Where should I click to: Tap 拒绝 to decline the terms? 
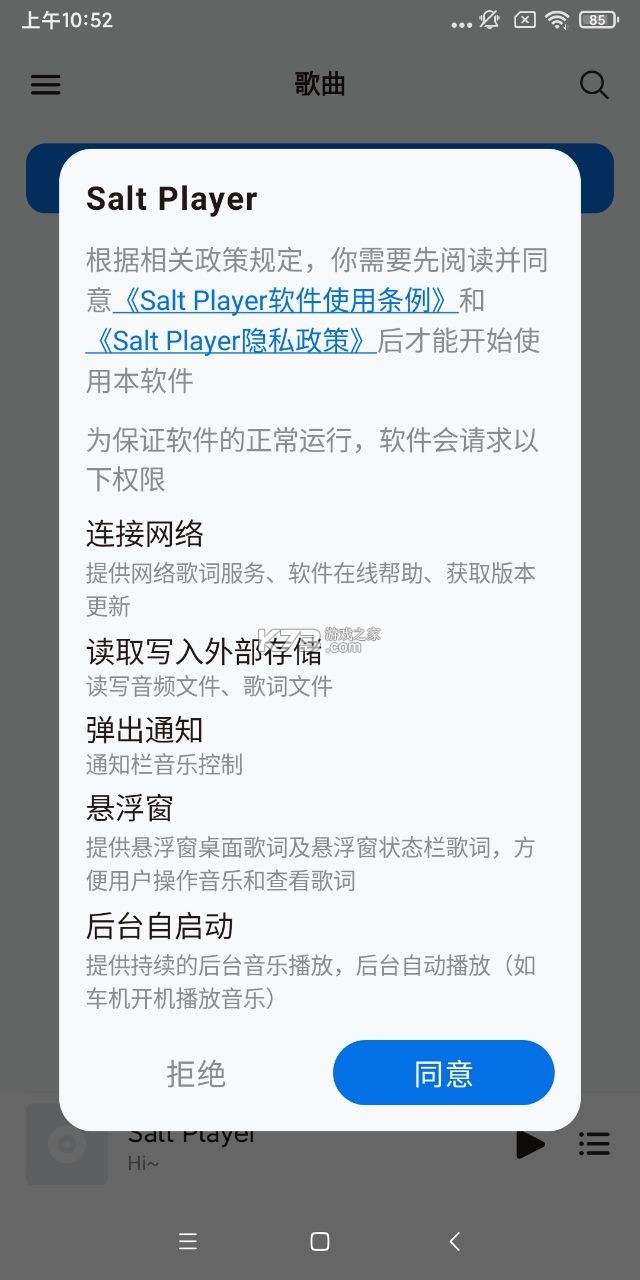(x=196, y=1073)
